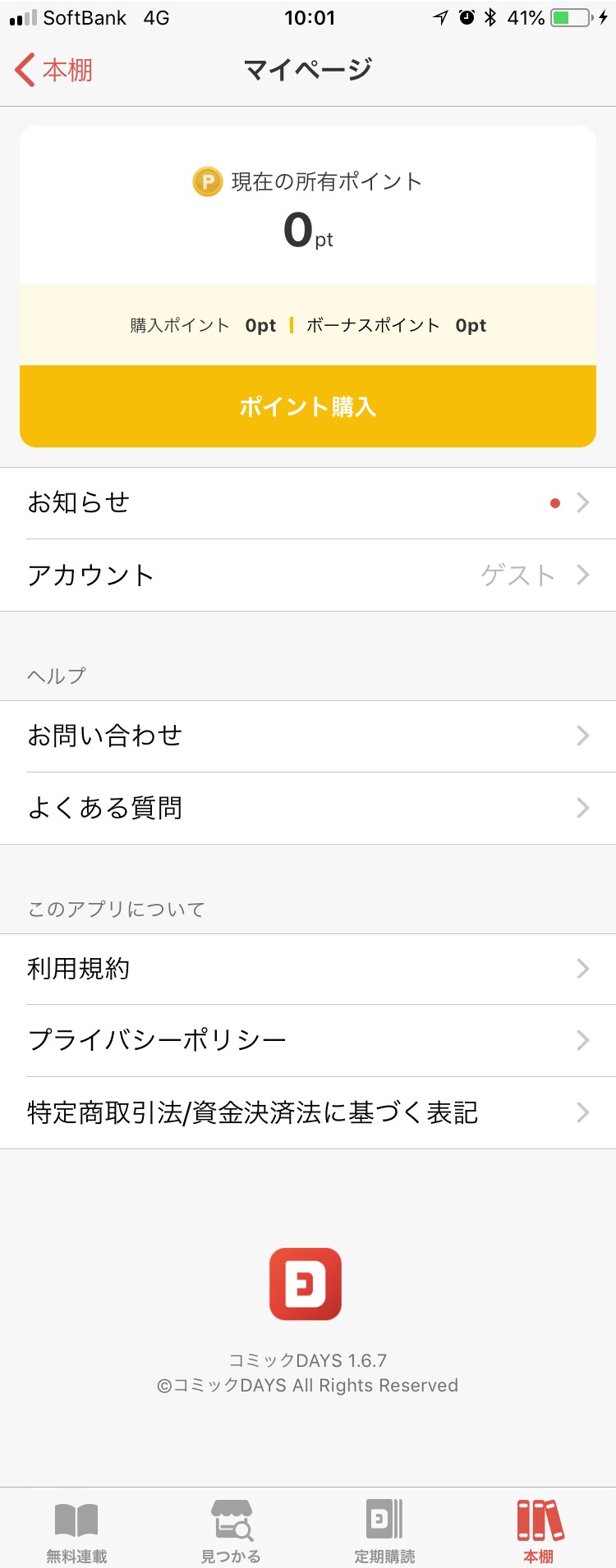Switch to the 見つかる tab
The height and width of the screenshot is (1568, 616).
231,1529
